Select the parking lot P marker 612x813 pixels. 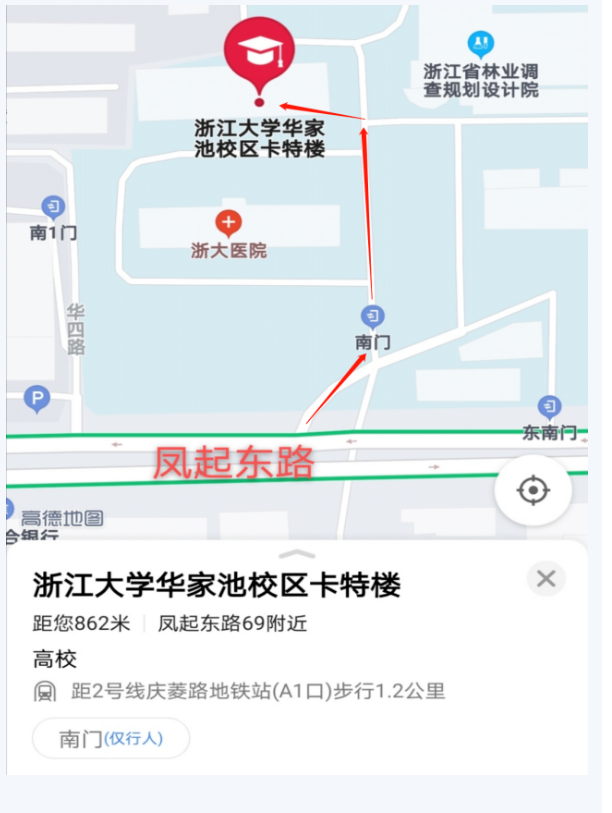coord(37,400)
